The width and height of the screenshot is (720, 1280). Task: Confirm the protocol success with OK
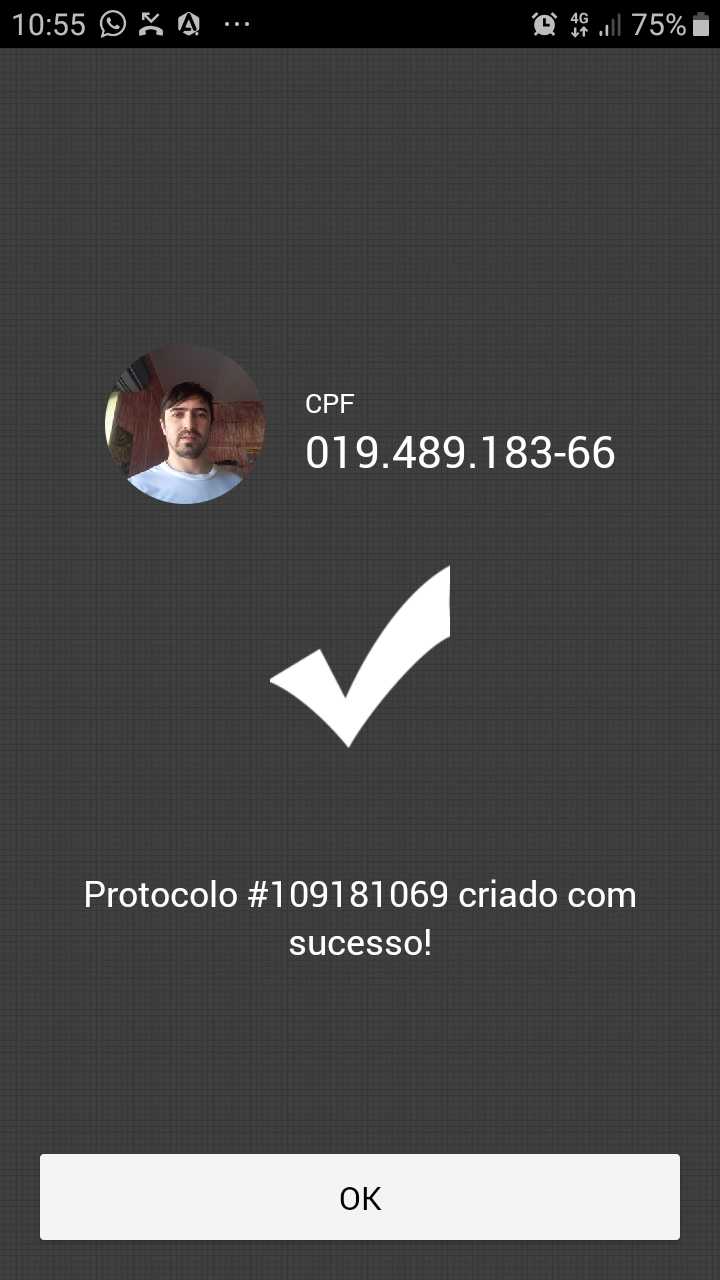pyautogui.click(x=360, y=1197)
